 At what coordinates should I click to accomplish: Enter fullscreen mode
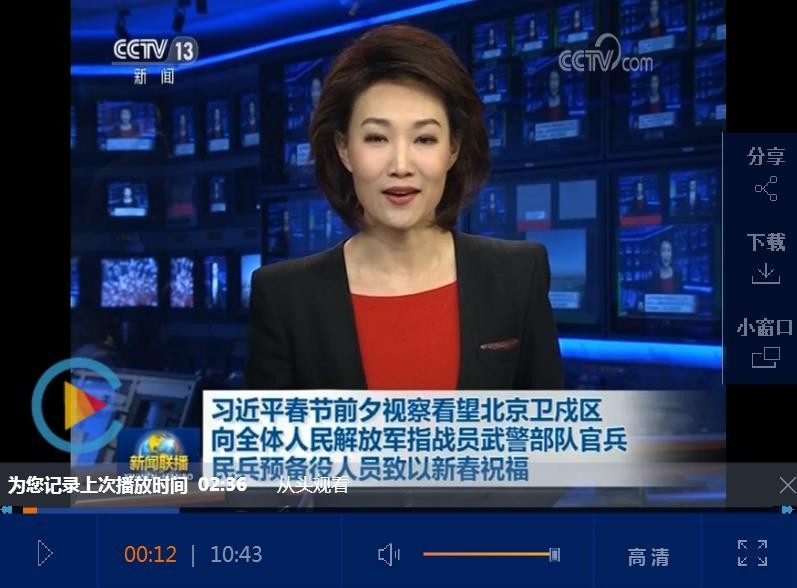tap(752, 553)
